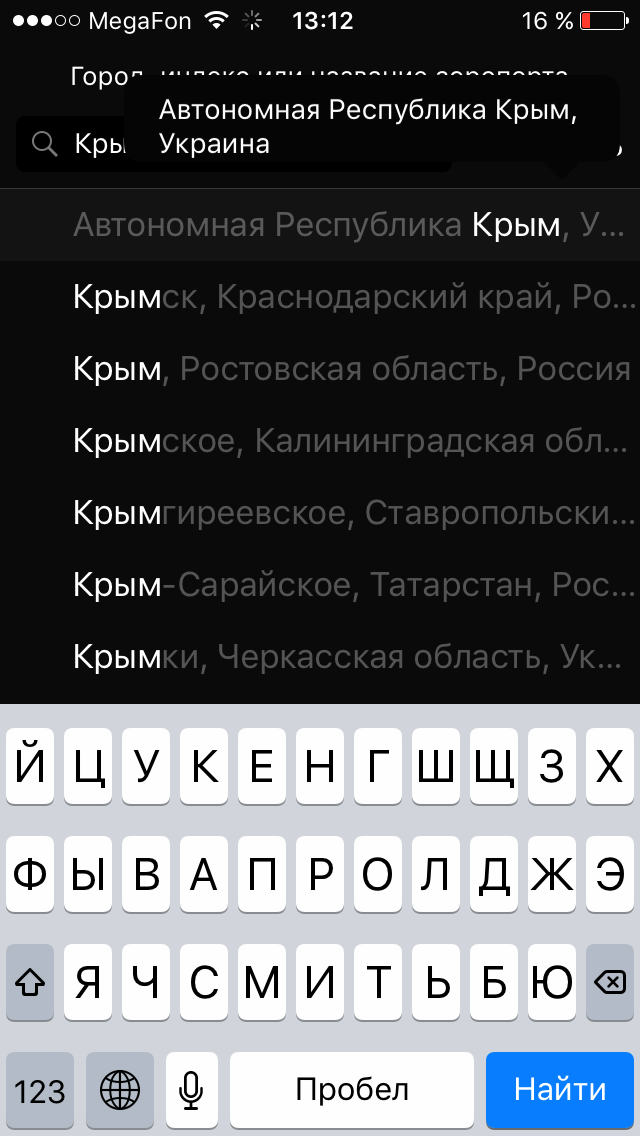The width and height of the screenshot is (640, 1136).
Task: Tap the city search field
Action: [90, 146]
